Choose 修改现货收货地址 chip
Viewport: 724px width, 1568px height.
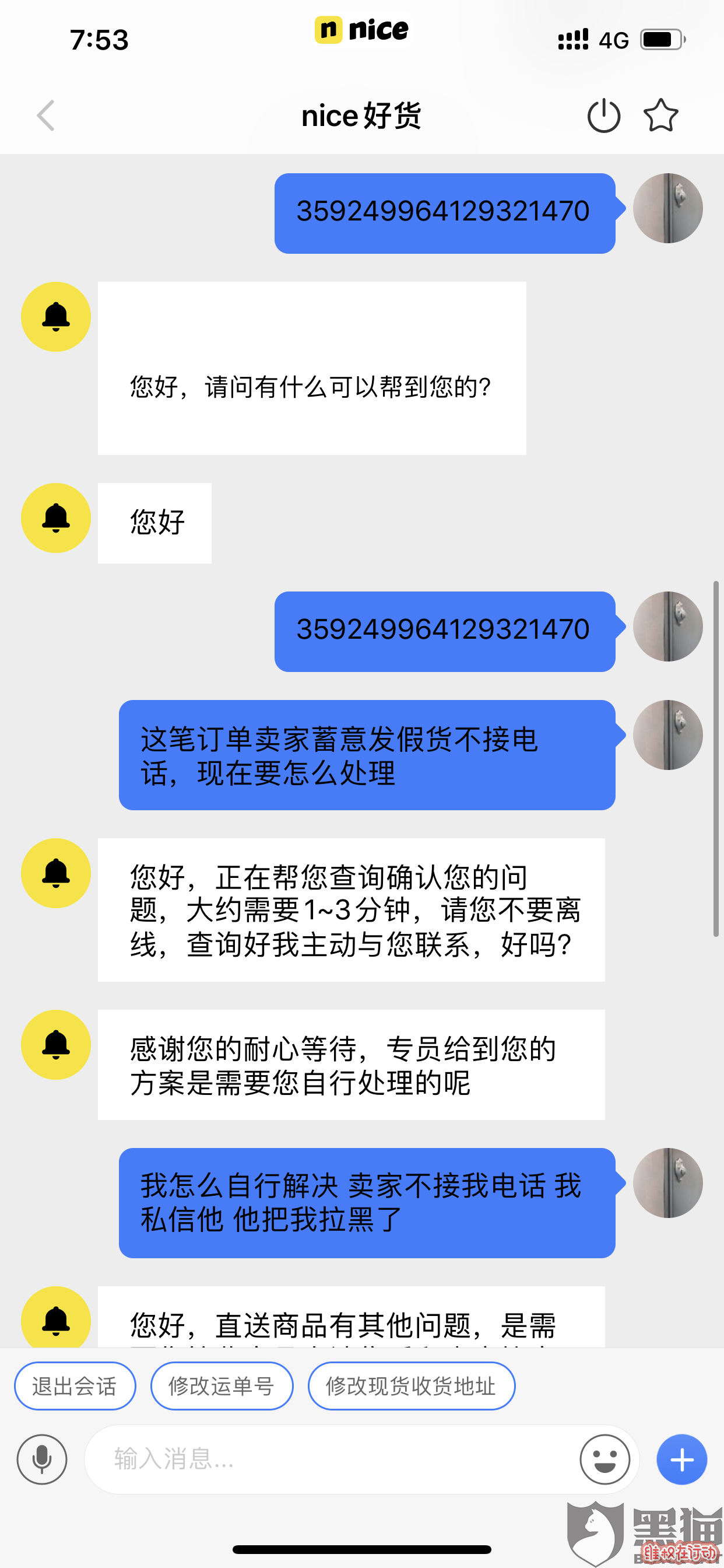point(412,1387)
